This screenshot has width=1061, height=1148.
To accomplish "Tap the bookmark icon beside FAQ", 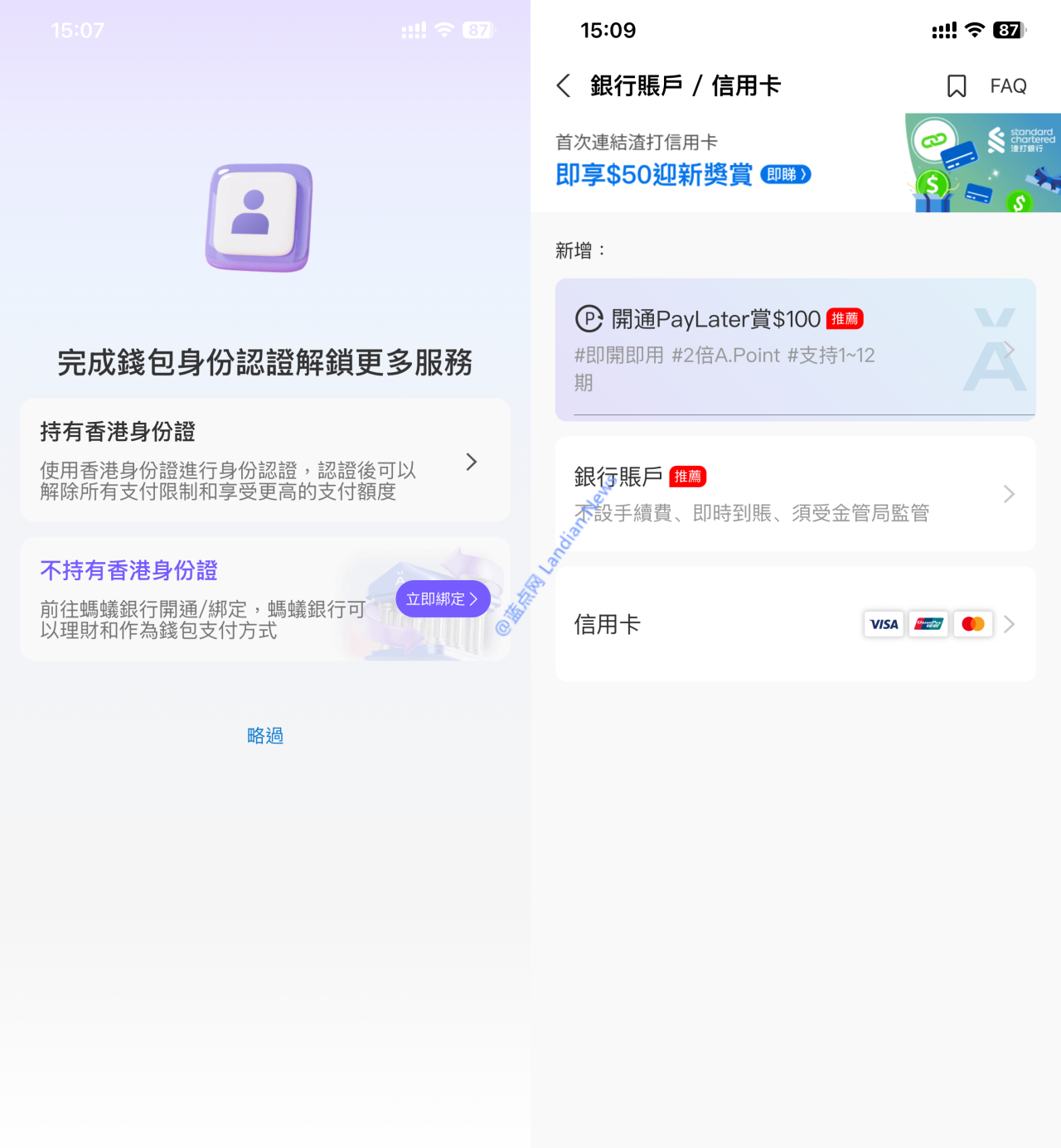I will click(957, 86).
